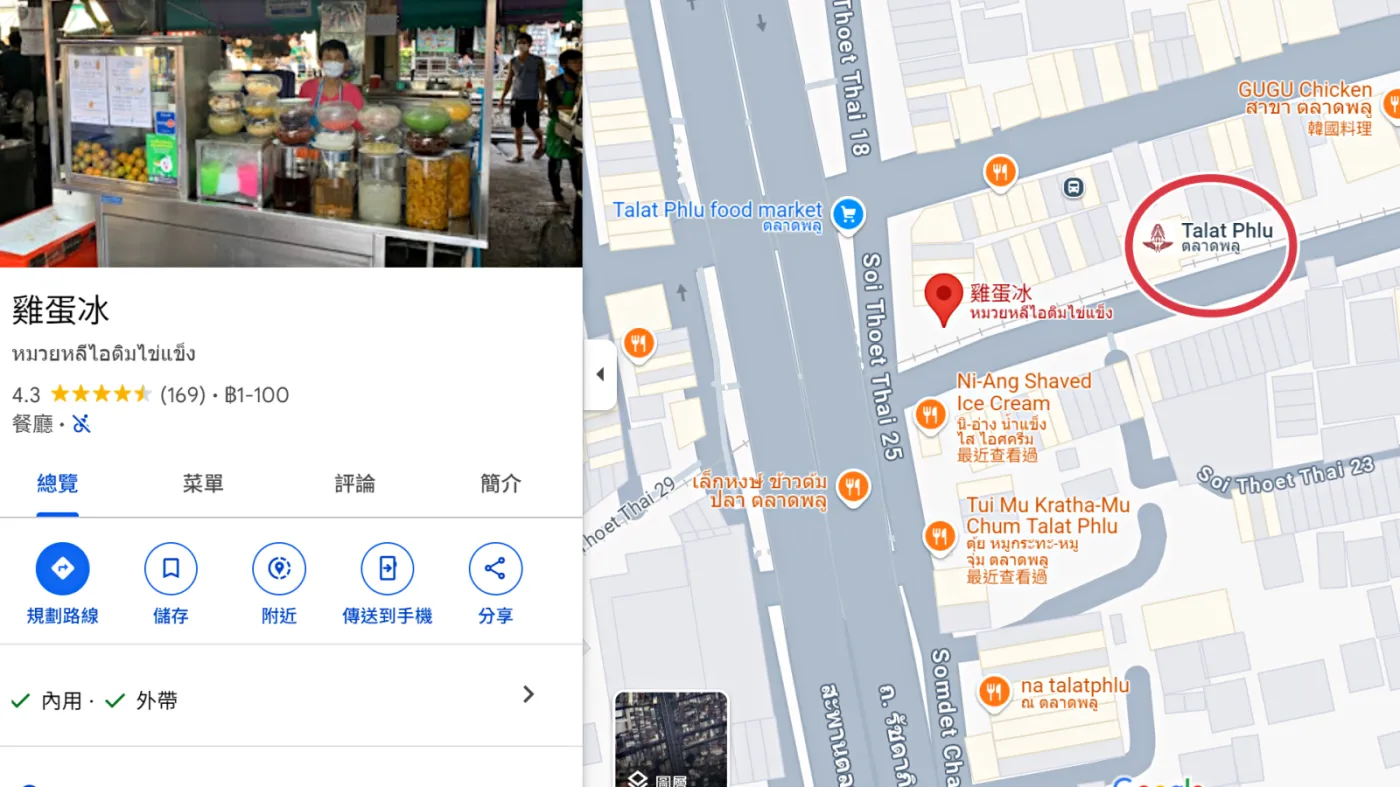Image resolution: width=1400 pixels, height=787 pixels.
Task: Switch to the 評論 tab
Action: point(354,484)
